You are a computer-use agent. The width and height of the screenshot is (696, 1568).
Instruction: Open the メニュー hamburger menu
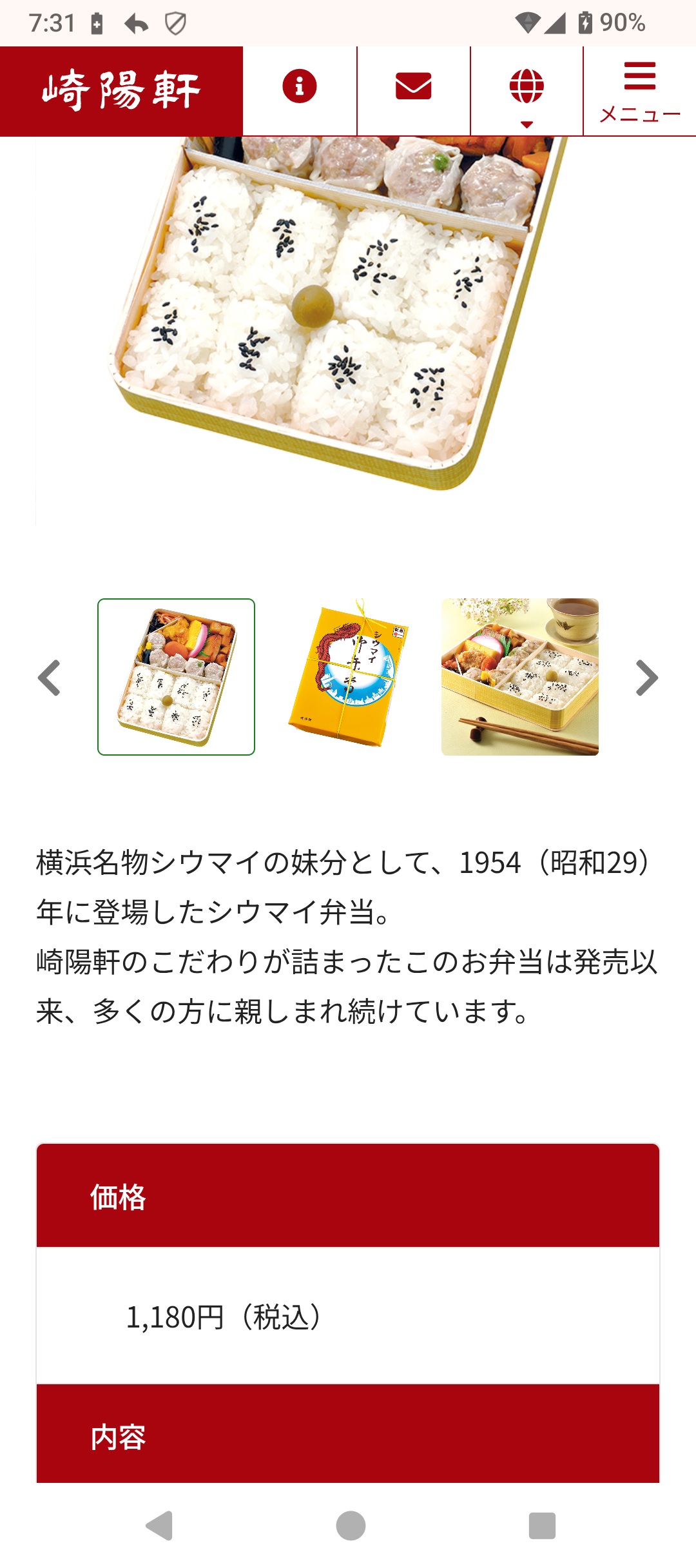click(639, 91)
